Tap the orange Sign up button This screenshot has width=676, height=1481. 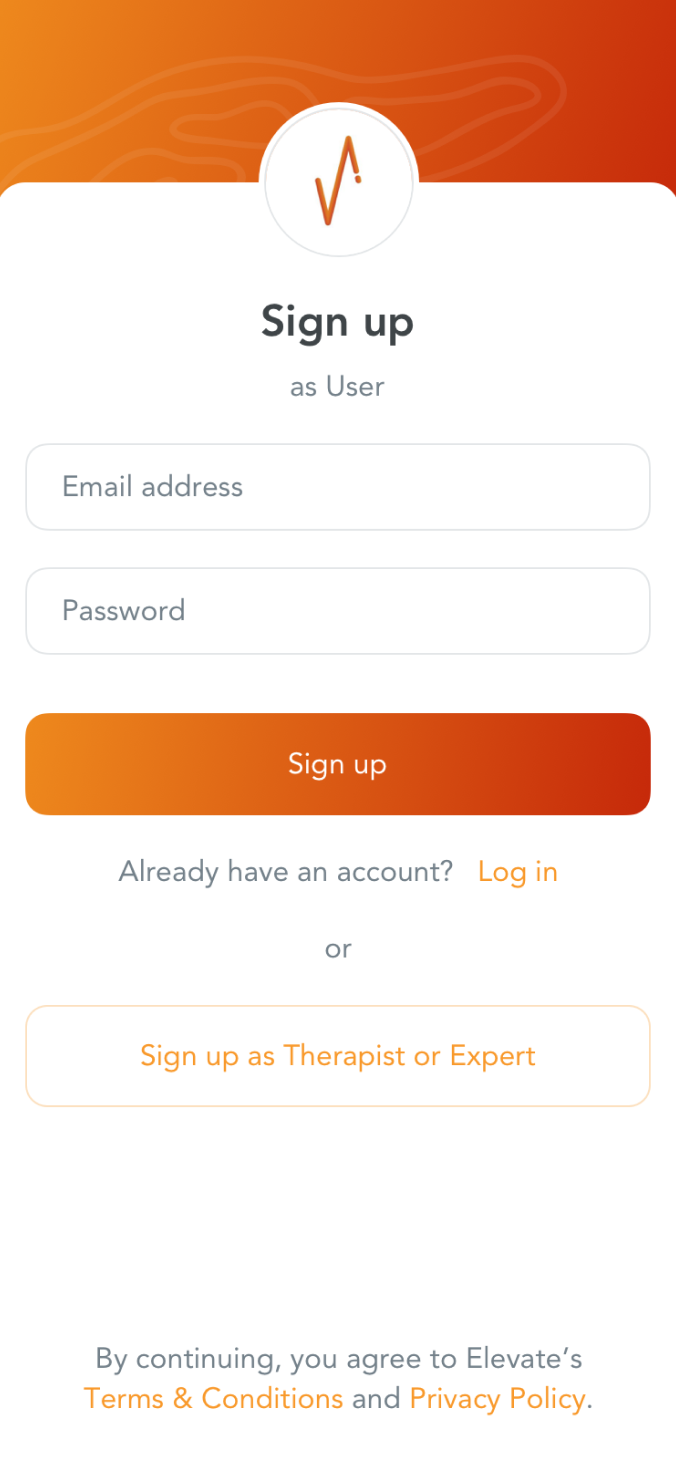337,764
